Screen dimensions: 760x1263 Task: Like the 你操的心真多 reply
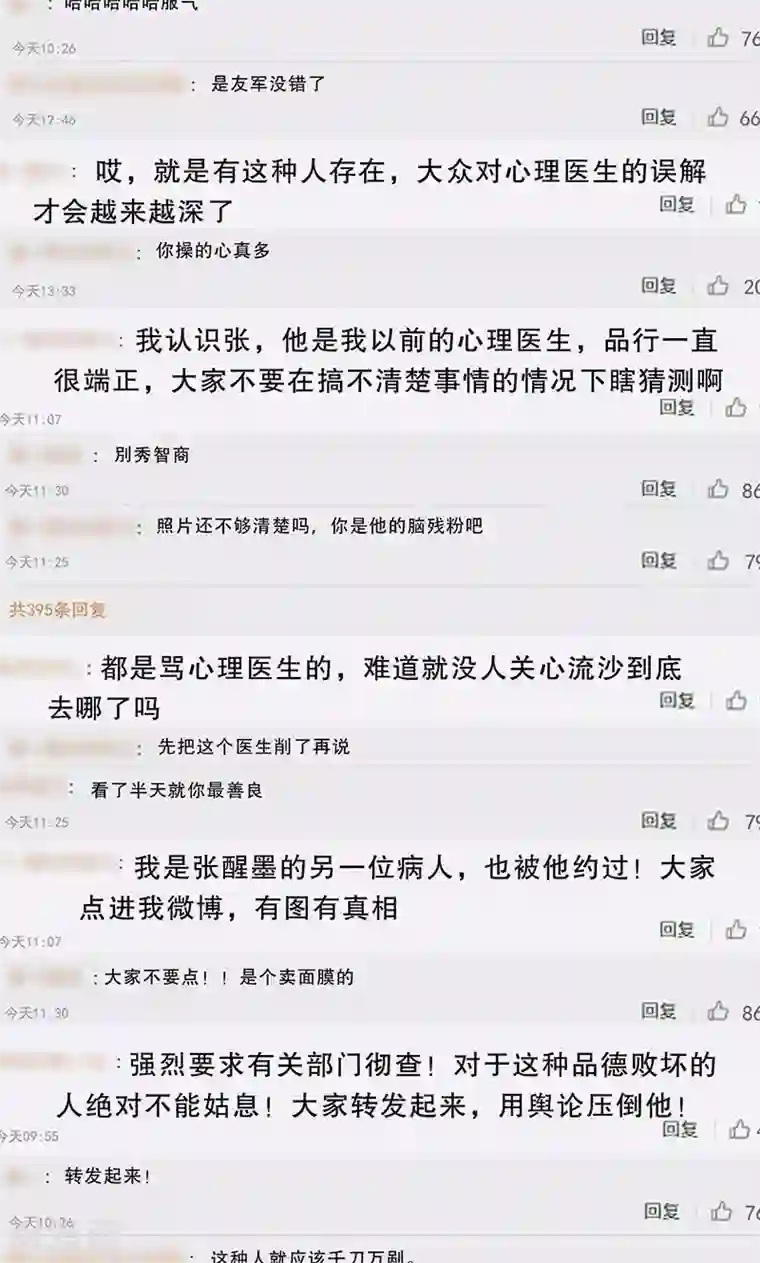pos(718,286)
